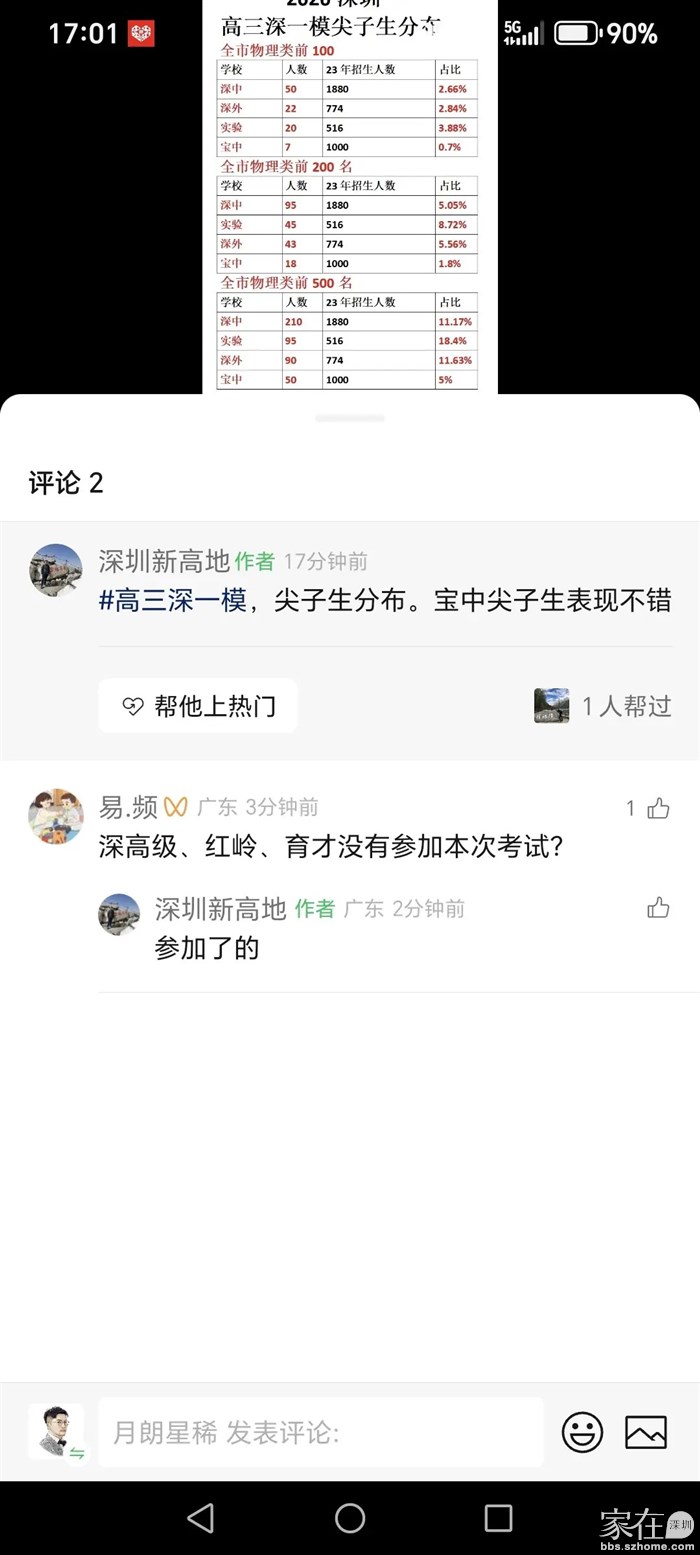The image size is (700, 1555).
Task: Like 易.频's comment
Action: [x=658, y=808]
